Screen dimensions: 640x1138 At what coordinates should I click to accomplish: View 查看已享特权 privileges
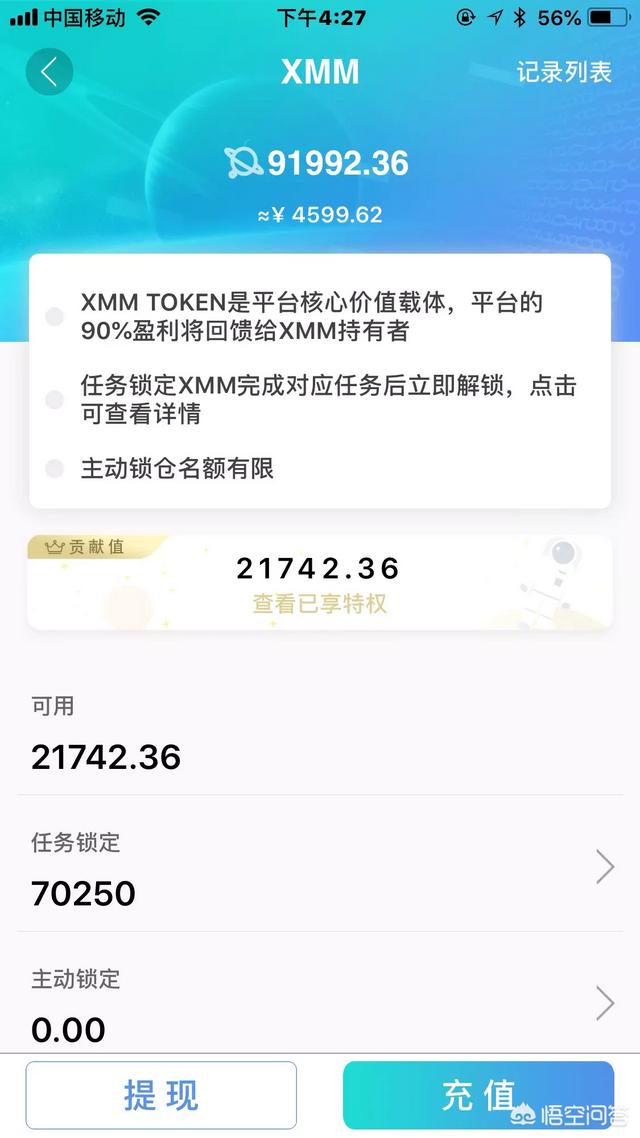318,604
